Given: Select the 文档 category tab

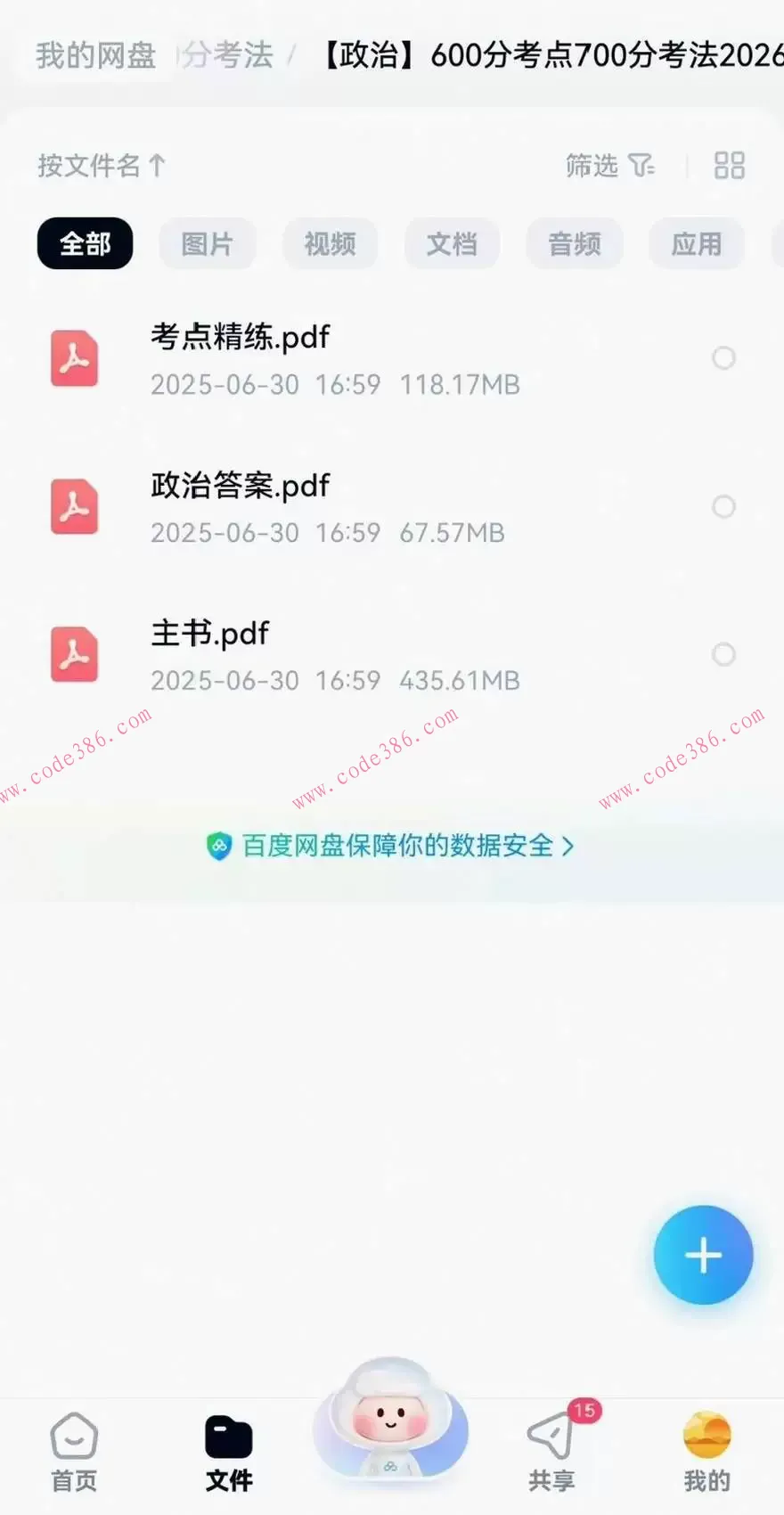Looking at the screenshot, I should pos(452,242).
